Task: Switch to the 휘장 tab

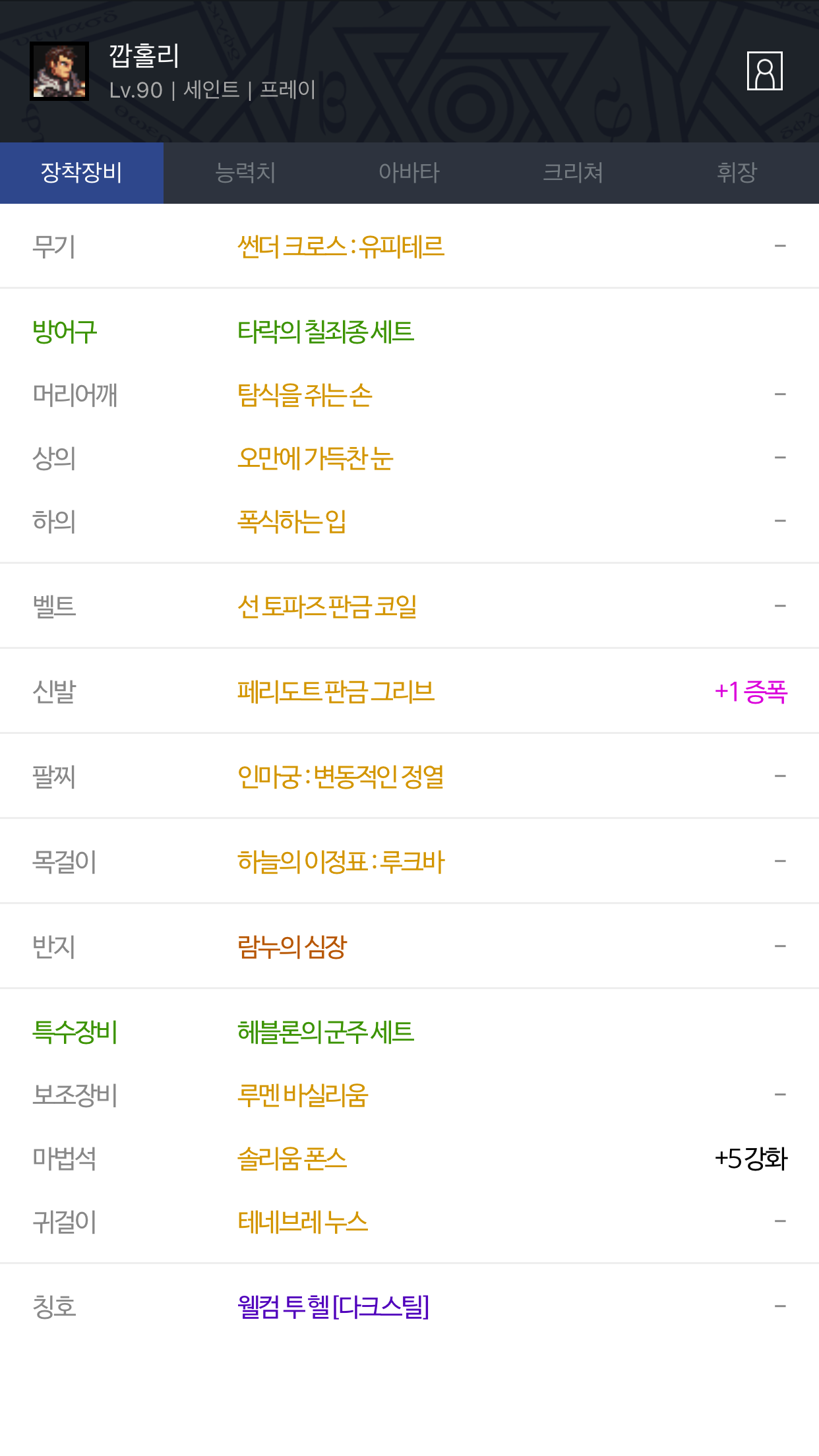Action: [737, 173]
